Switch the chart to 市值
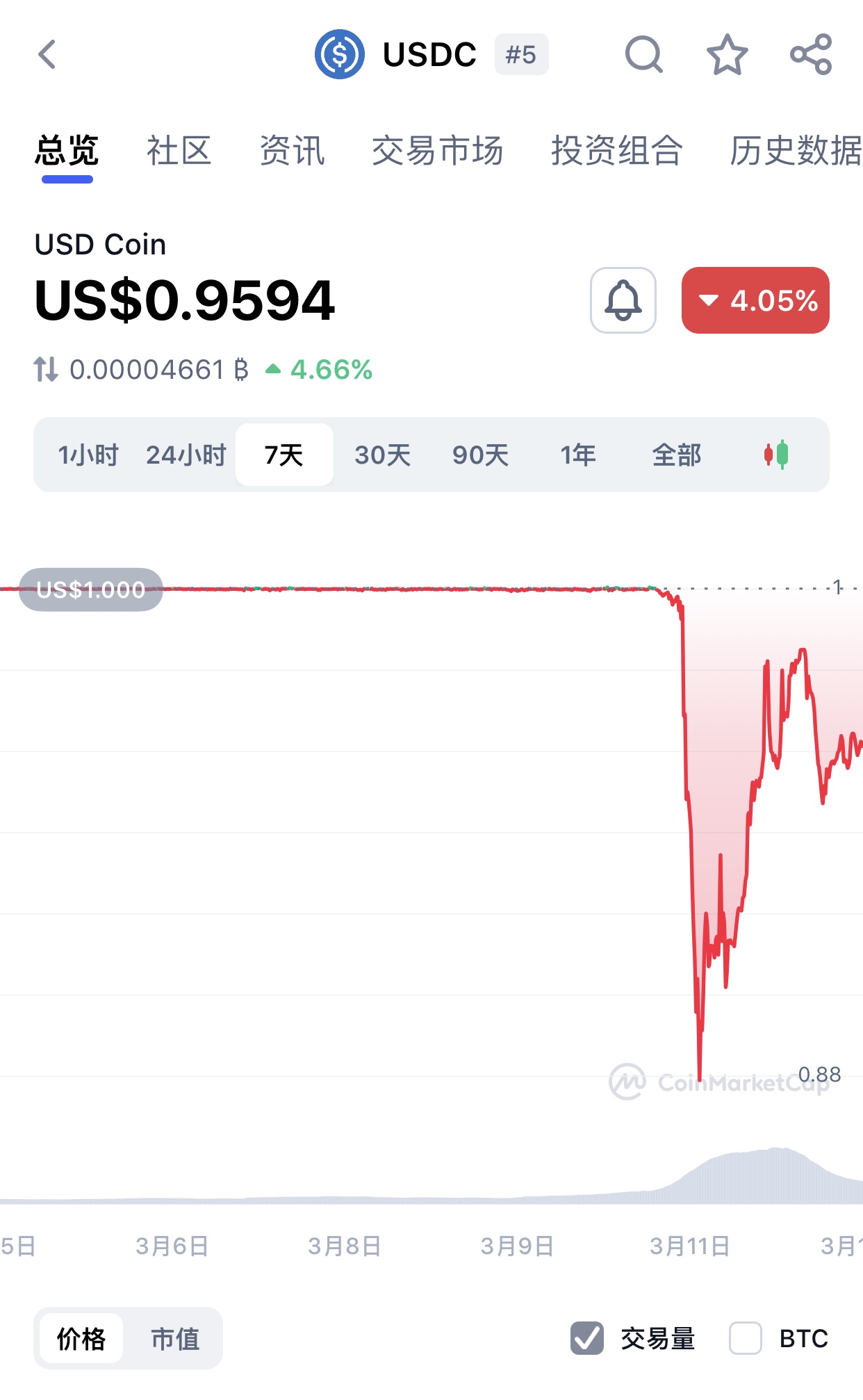The width and height of the screenshot is (863, 1400). tap(175, 1338)
